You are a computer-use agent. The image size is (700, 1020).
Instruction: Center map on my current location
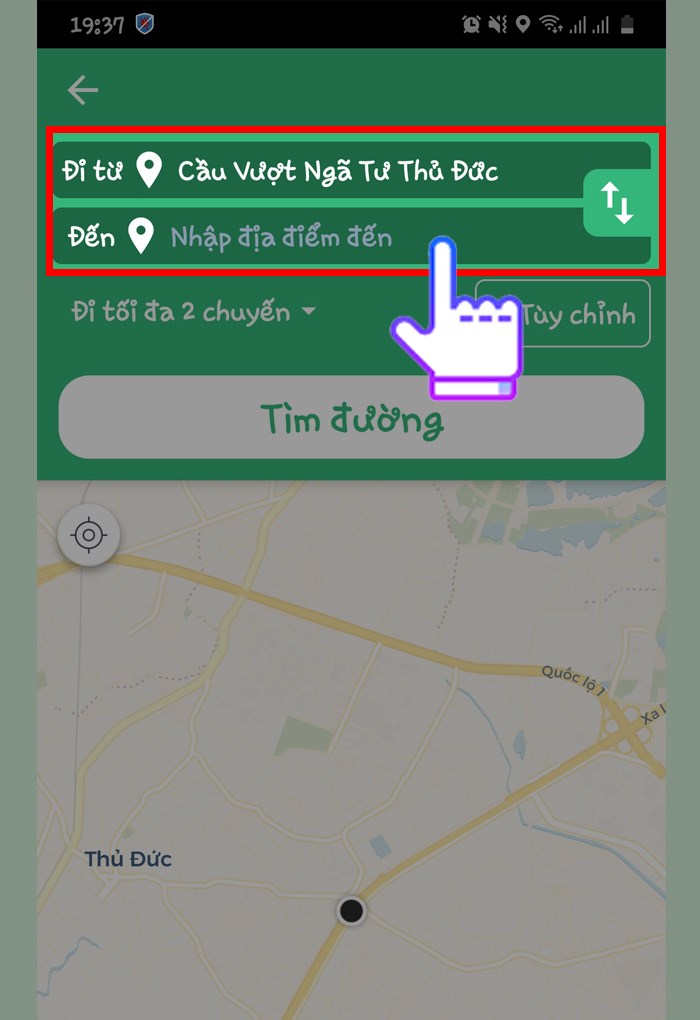pos(89,536)
